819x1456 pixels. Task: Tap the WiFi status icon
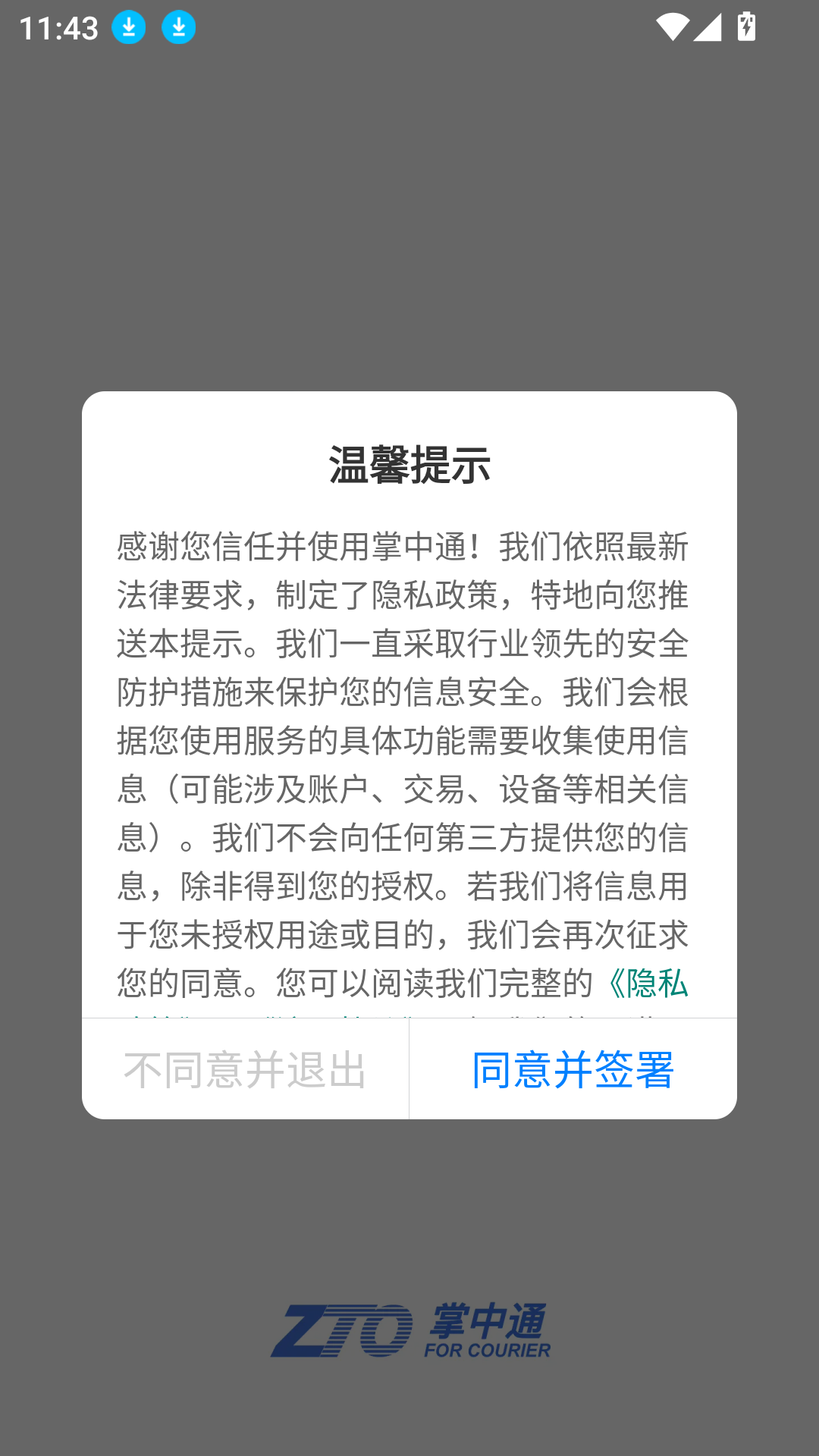click(x=674, y=27)
